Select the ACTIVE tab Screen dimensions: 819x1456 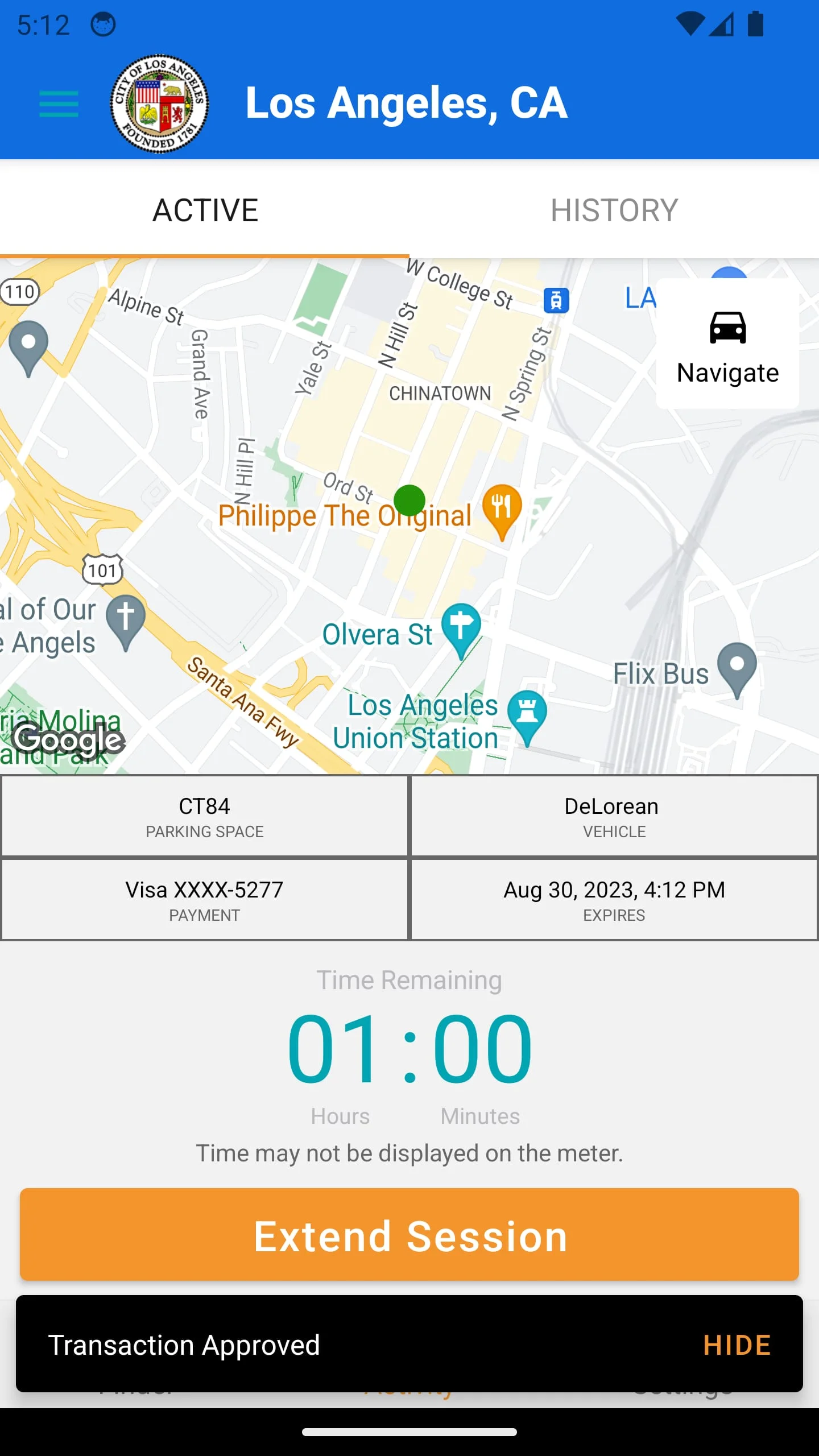click(204, 210)
